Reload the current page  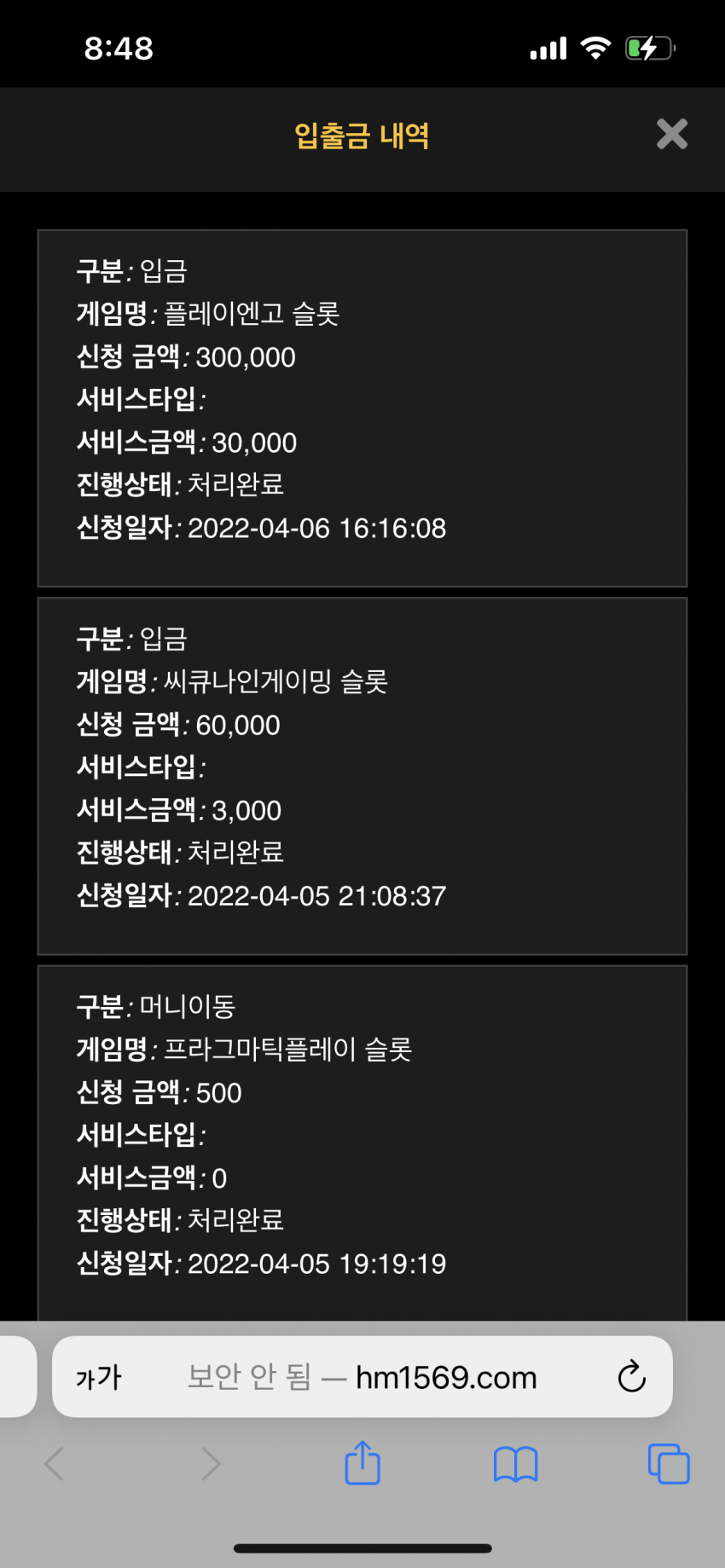(x=631, y=1376)
